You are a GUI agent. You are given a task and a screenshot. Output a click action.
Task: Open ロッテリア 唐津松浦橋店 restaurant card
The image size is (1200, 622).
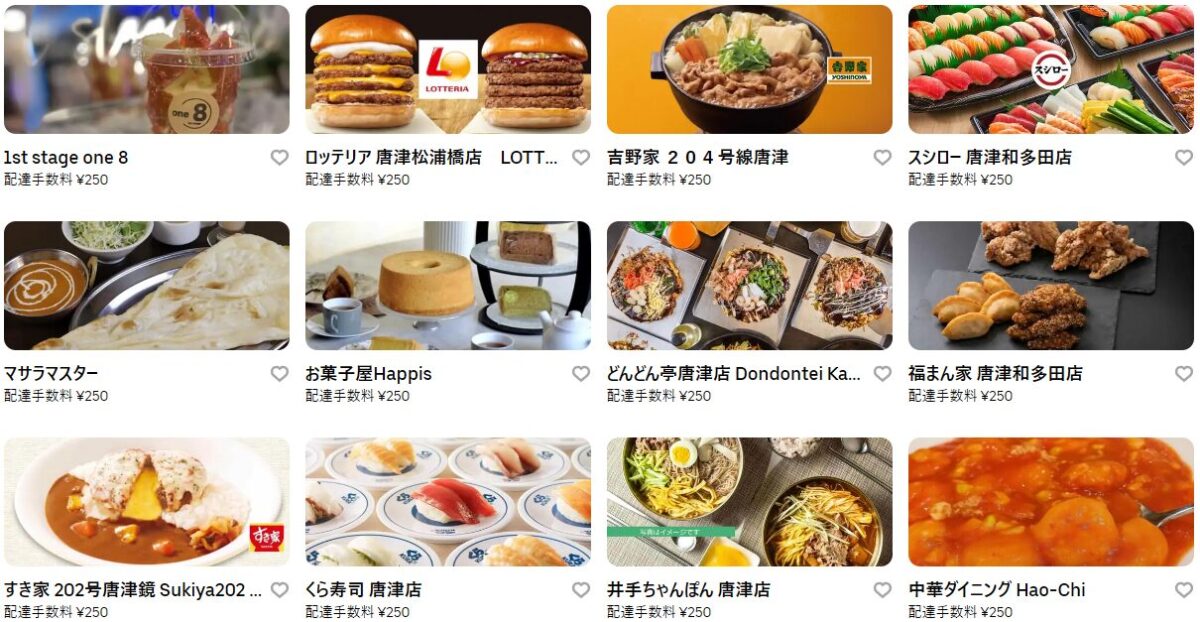pyautogui.click(x=447, y=70)
